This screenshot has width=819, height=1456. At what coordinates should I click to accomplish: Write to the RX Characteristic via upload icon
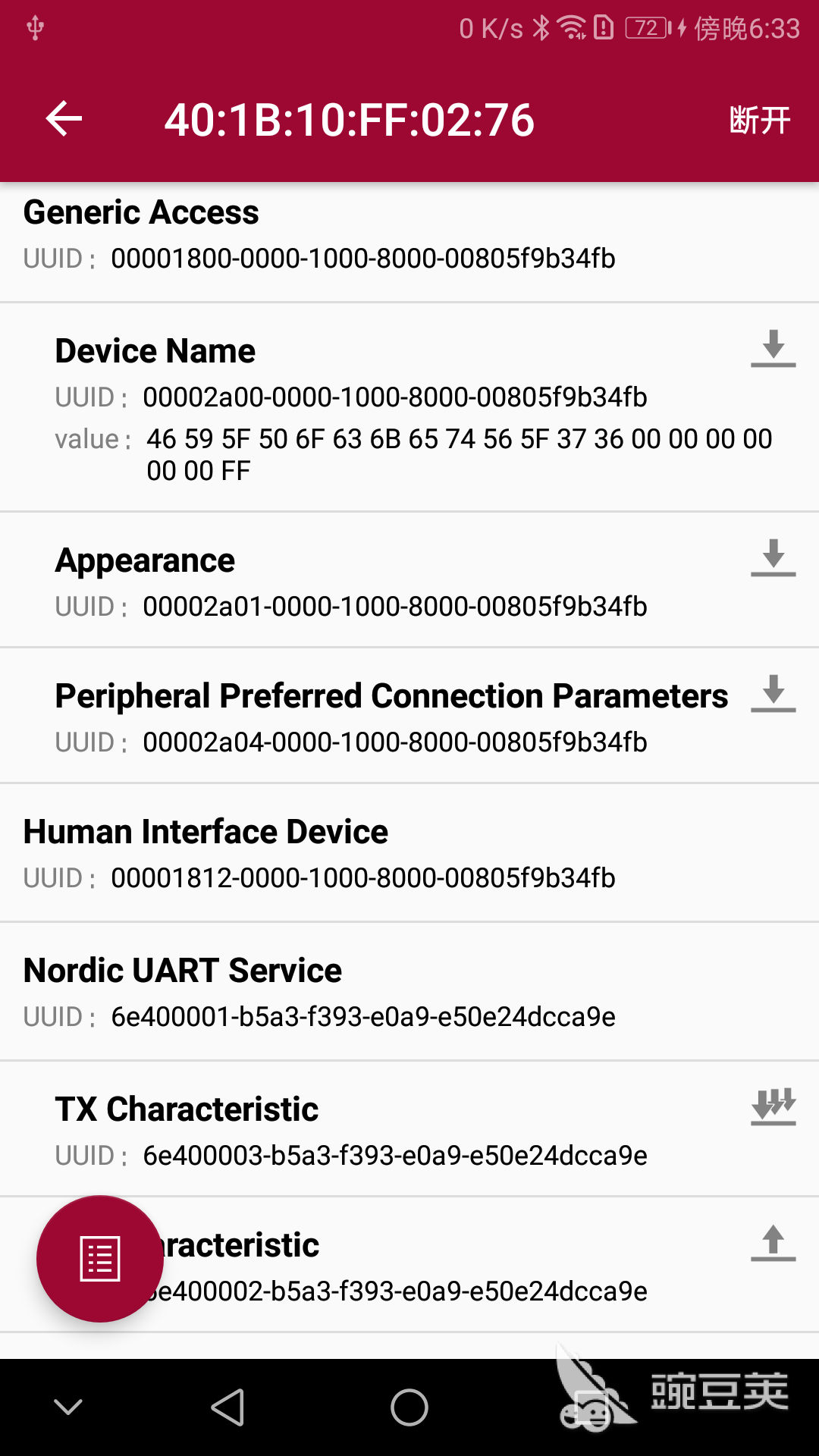[x=773, y=1244]
